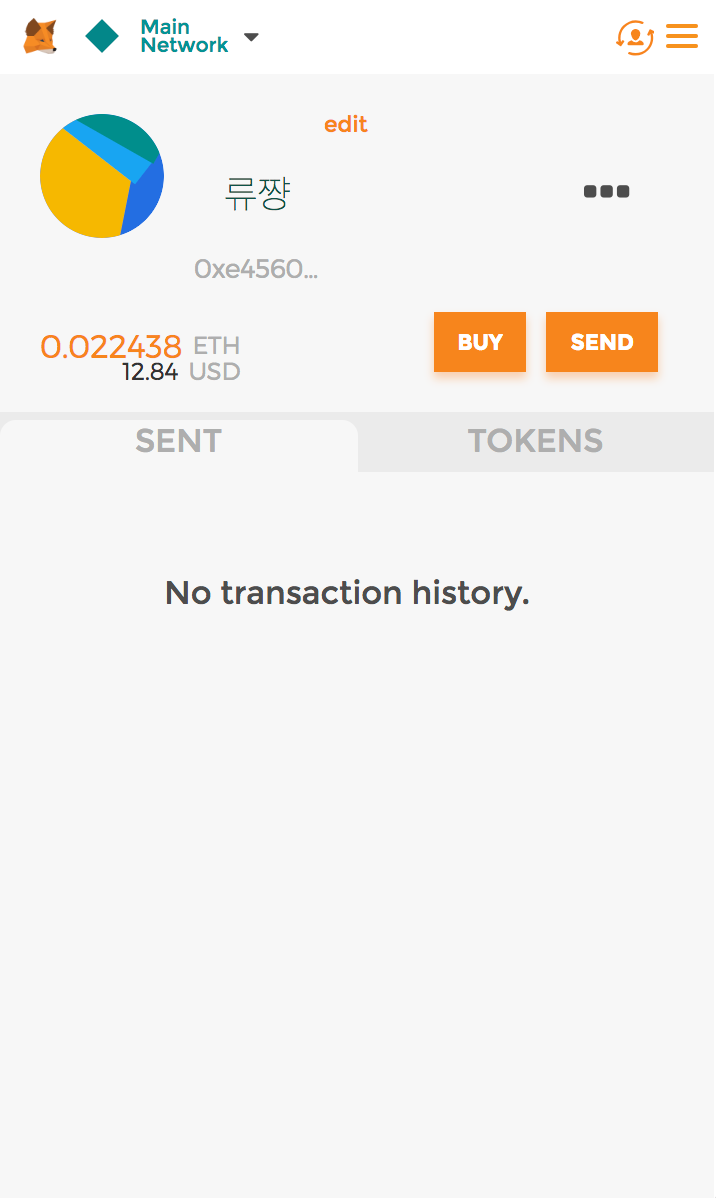Open the Main Network dropdown

tap(172, 37)
